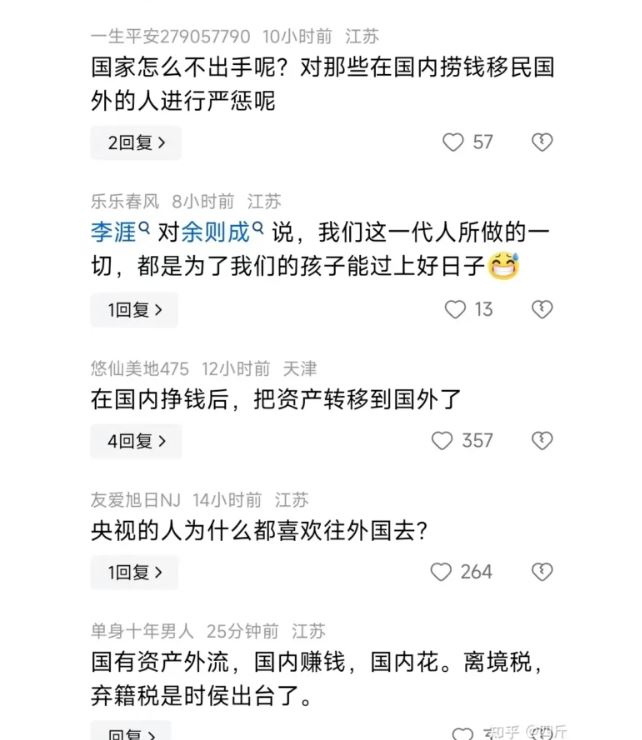Dislike the comment by 一生平安279057790

coord(541,142)
